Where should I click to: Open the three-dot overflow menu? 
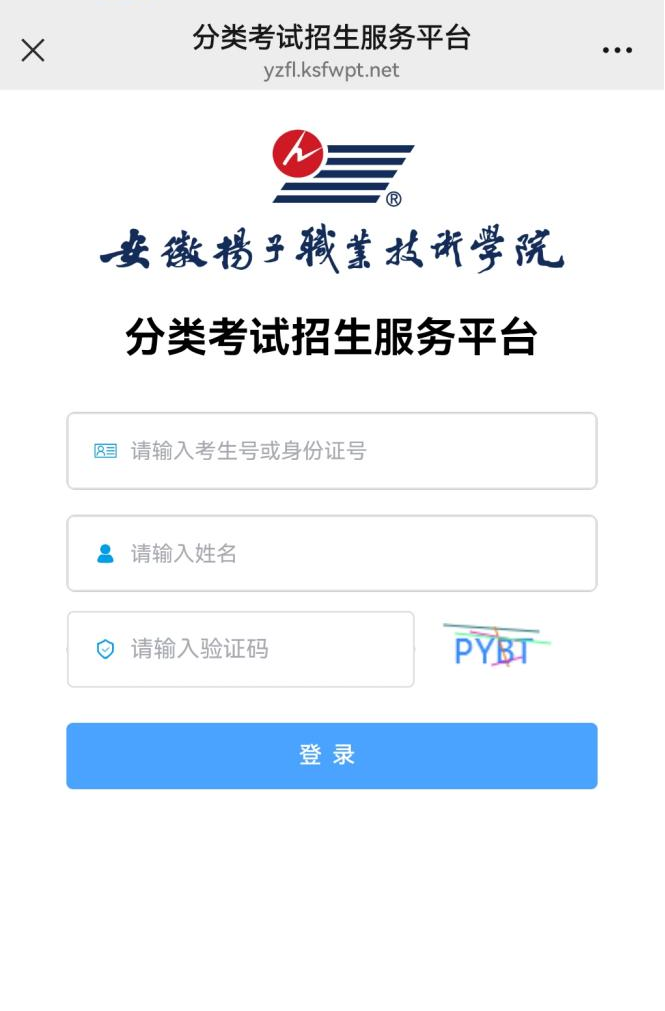click(x=617, y=50)
